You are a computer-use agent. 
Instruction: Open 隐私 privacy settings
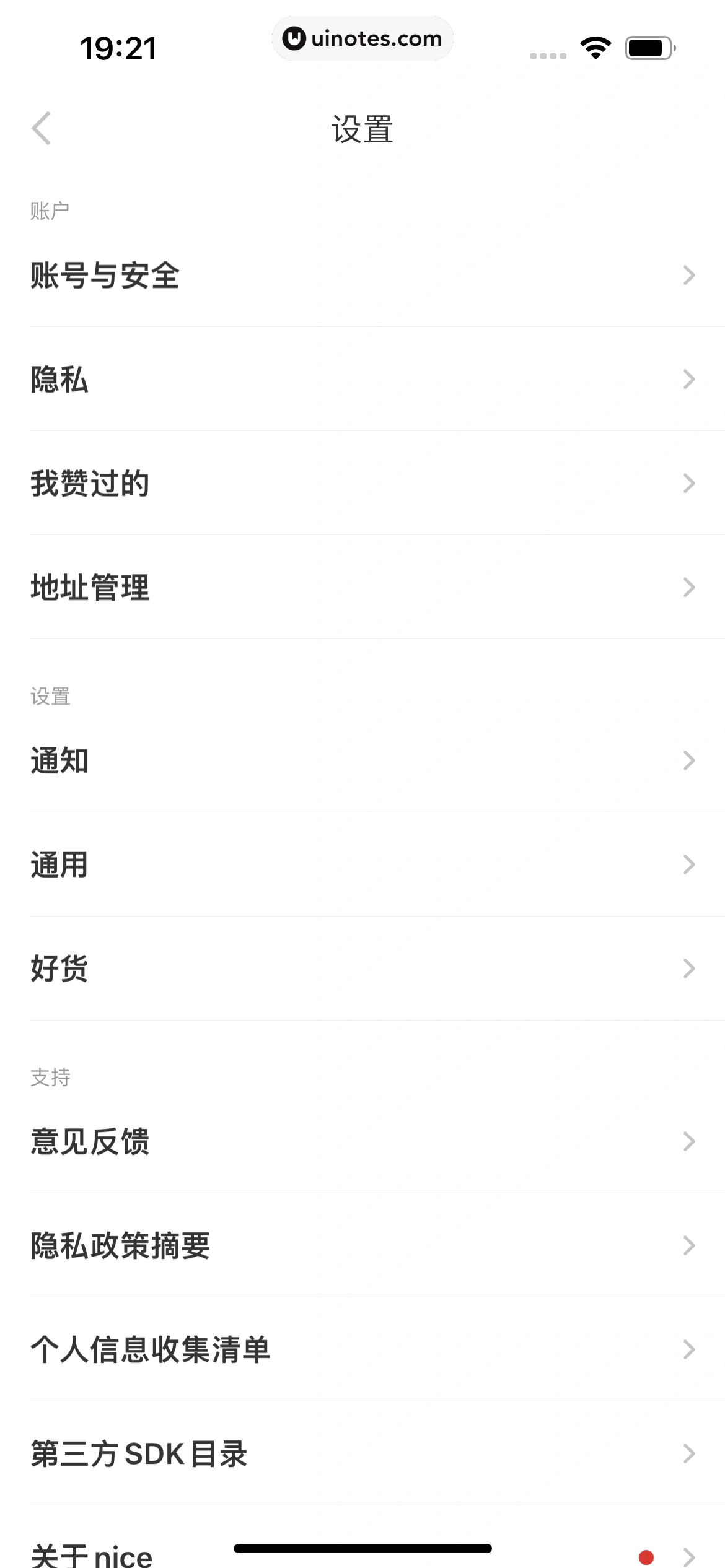(x=362, y=380)
